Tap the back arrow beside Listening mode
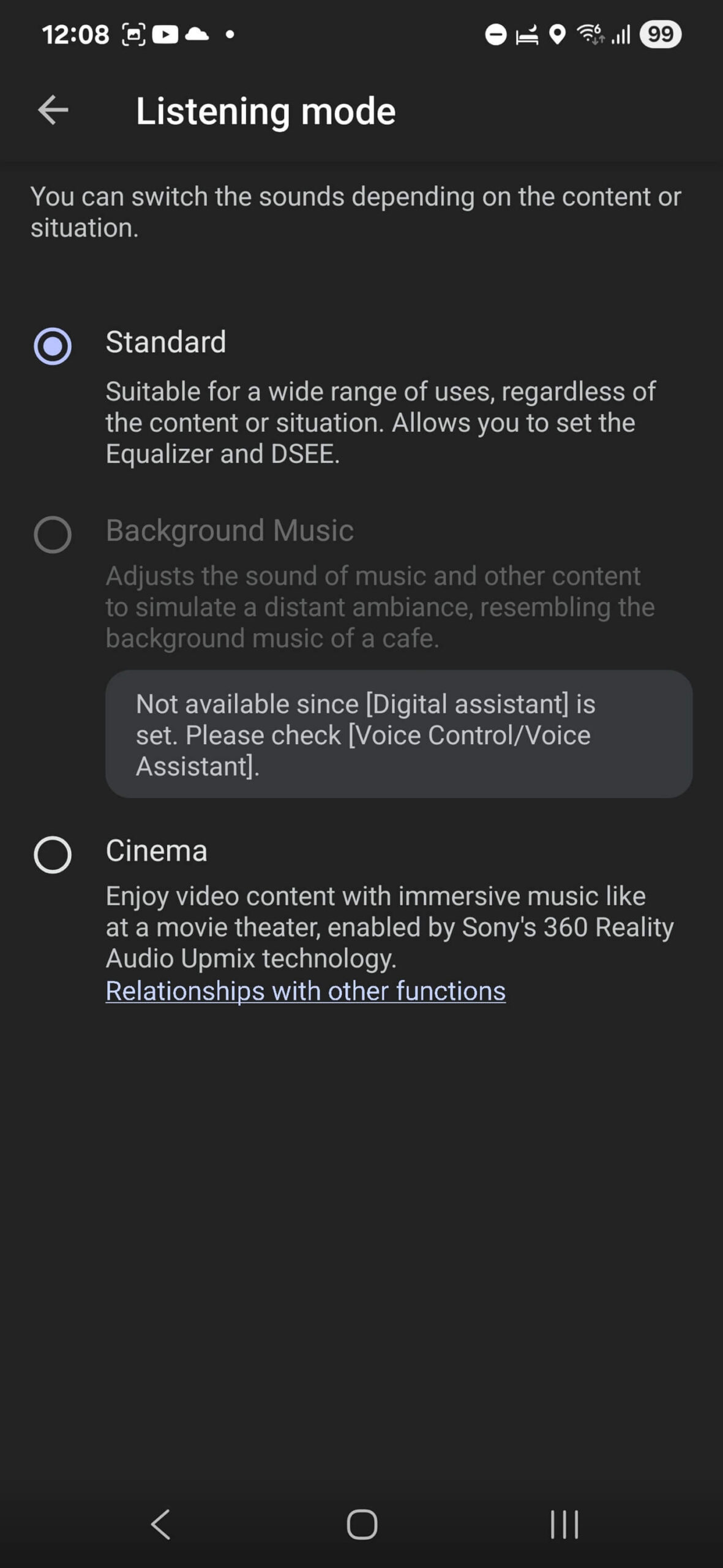 pyautogui.click(x=53, y=110)
